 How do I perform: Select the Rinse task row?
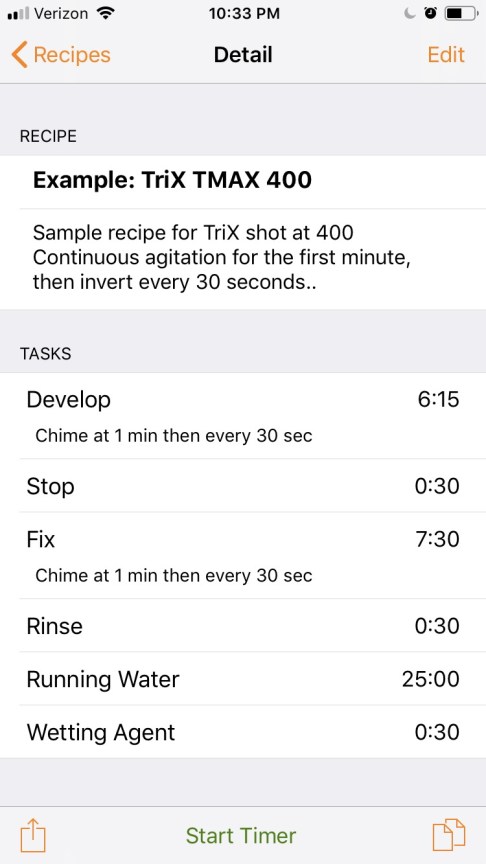tap(243, 625)
